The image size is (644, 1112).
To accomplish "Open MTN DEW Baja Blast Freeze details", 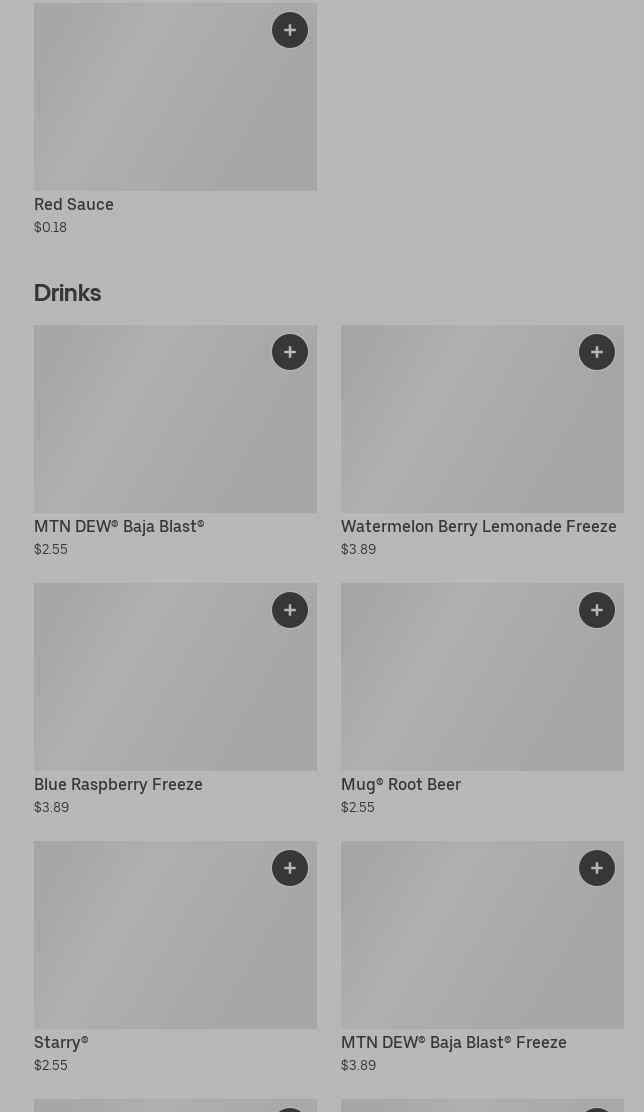I will 482,957.
